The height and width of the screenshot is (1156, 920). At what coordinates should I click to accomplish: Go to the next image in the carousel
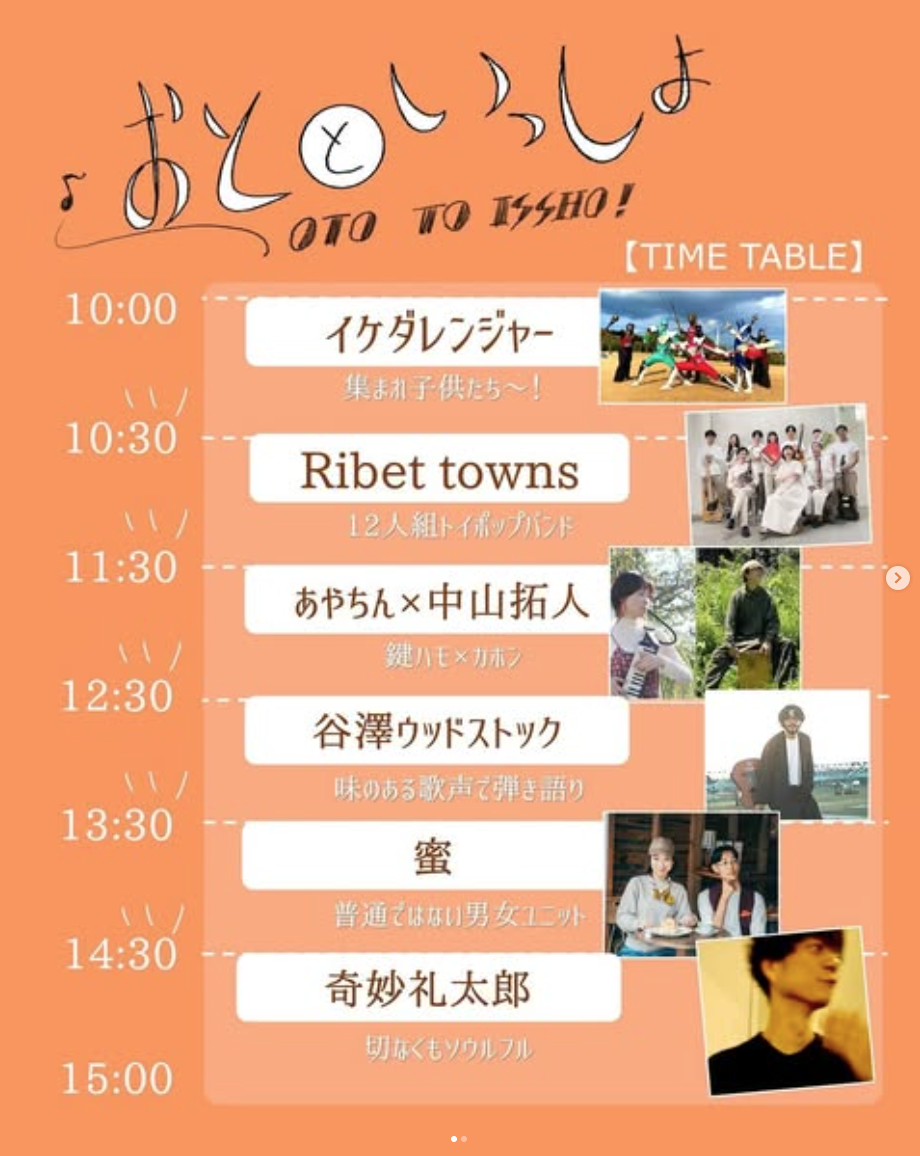(897, 577)
